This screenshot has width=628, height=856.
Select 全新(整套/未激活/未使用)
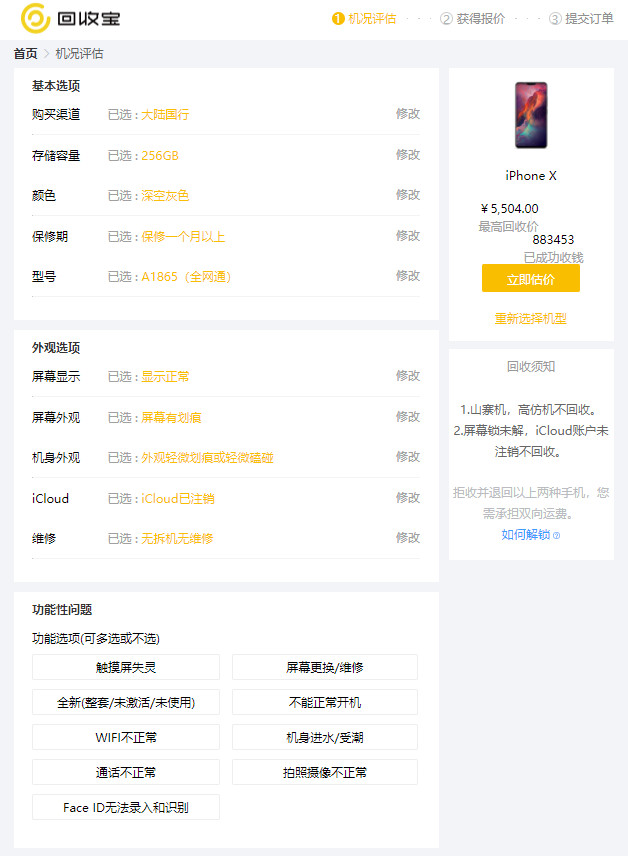pyautogui.click(x=126, y=703)
